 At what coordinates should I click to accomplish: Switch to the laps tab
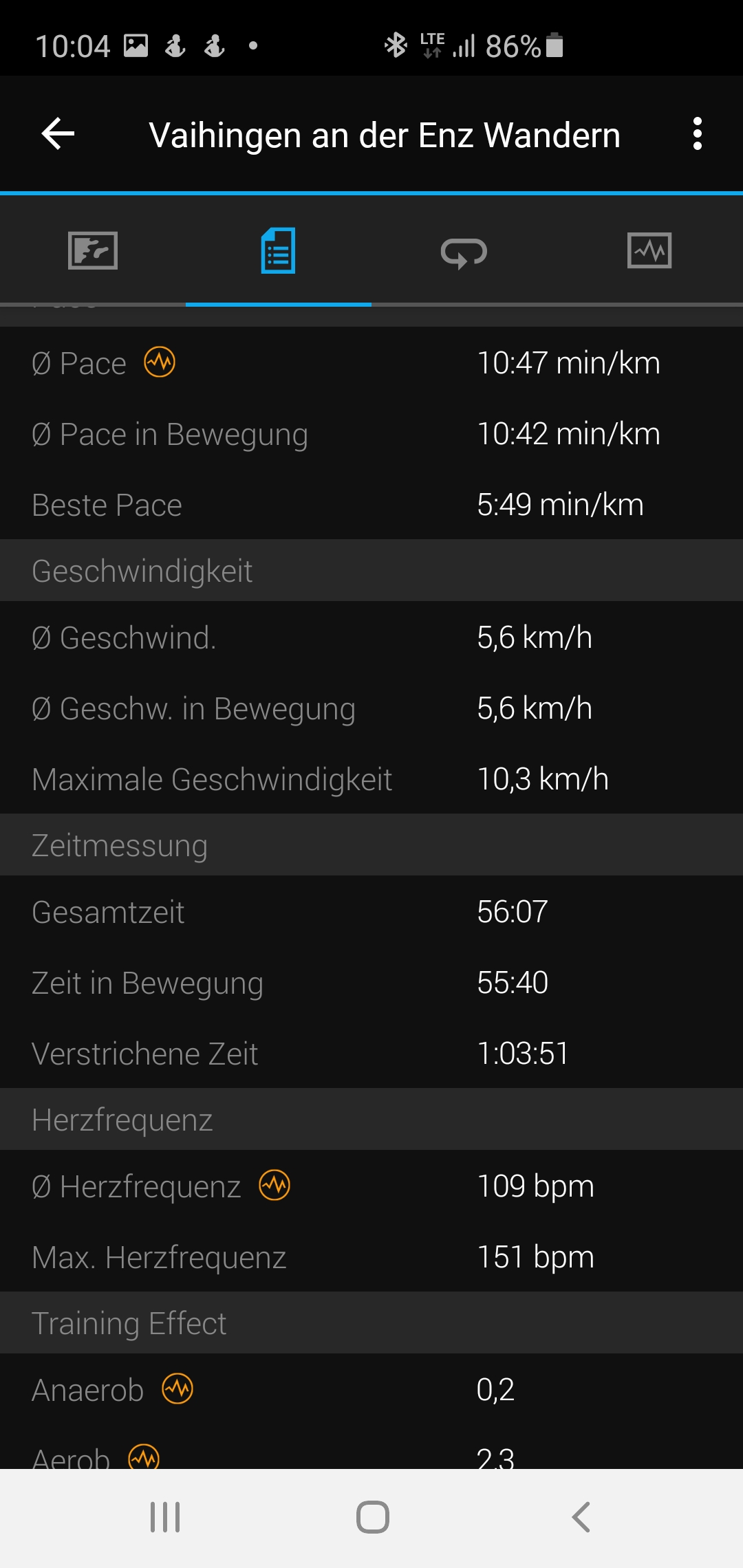464,252
